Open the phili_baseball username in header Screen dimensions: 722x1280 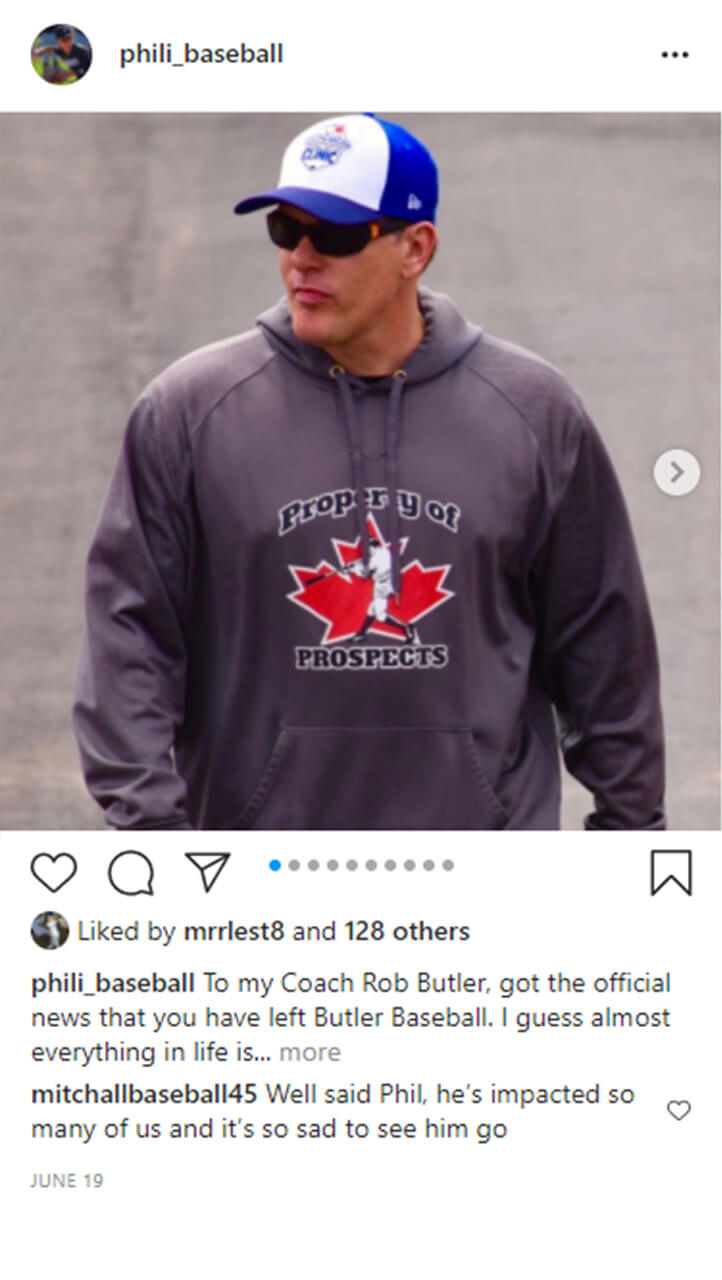click(x=201, y=54)
